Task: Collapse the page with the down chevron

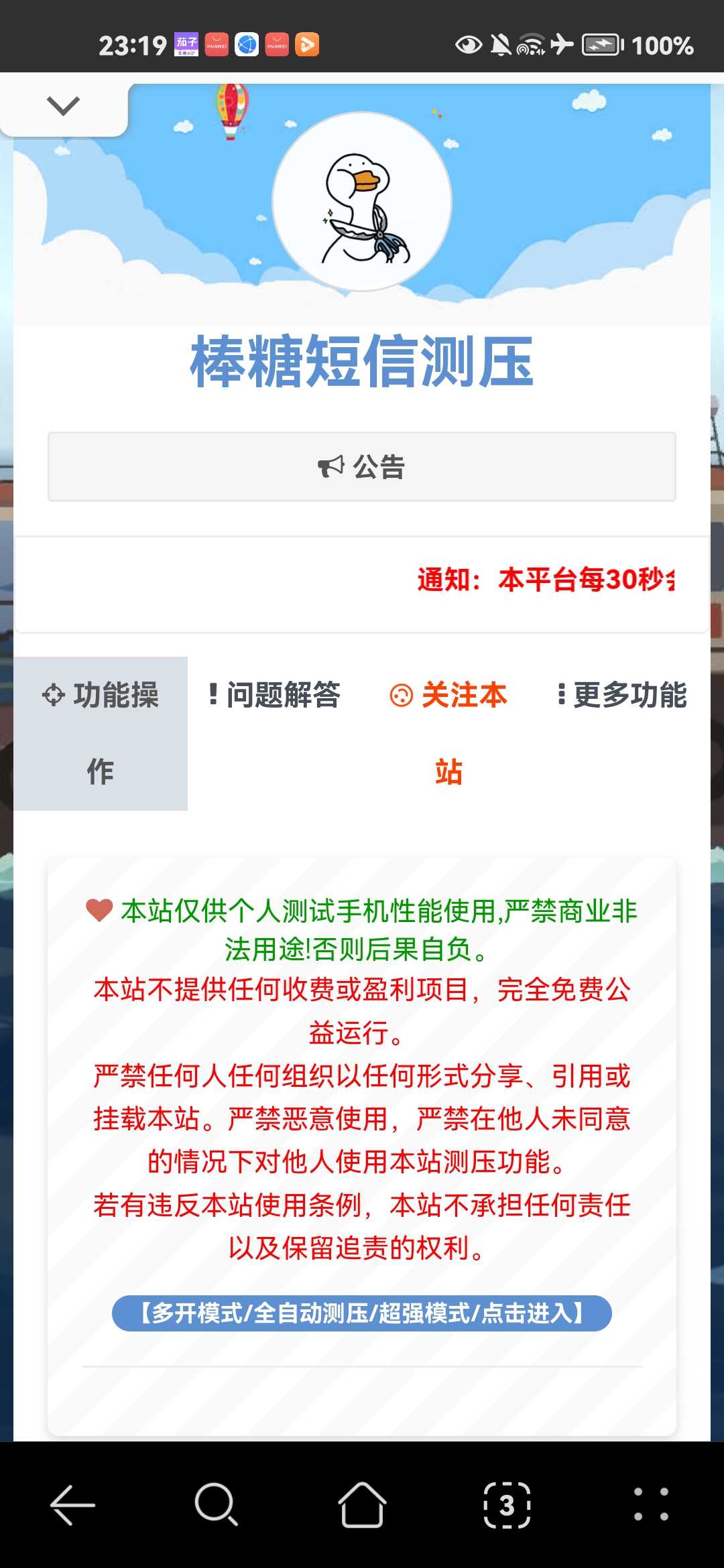Action: [x=64, y=106]
